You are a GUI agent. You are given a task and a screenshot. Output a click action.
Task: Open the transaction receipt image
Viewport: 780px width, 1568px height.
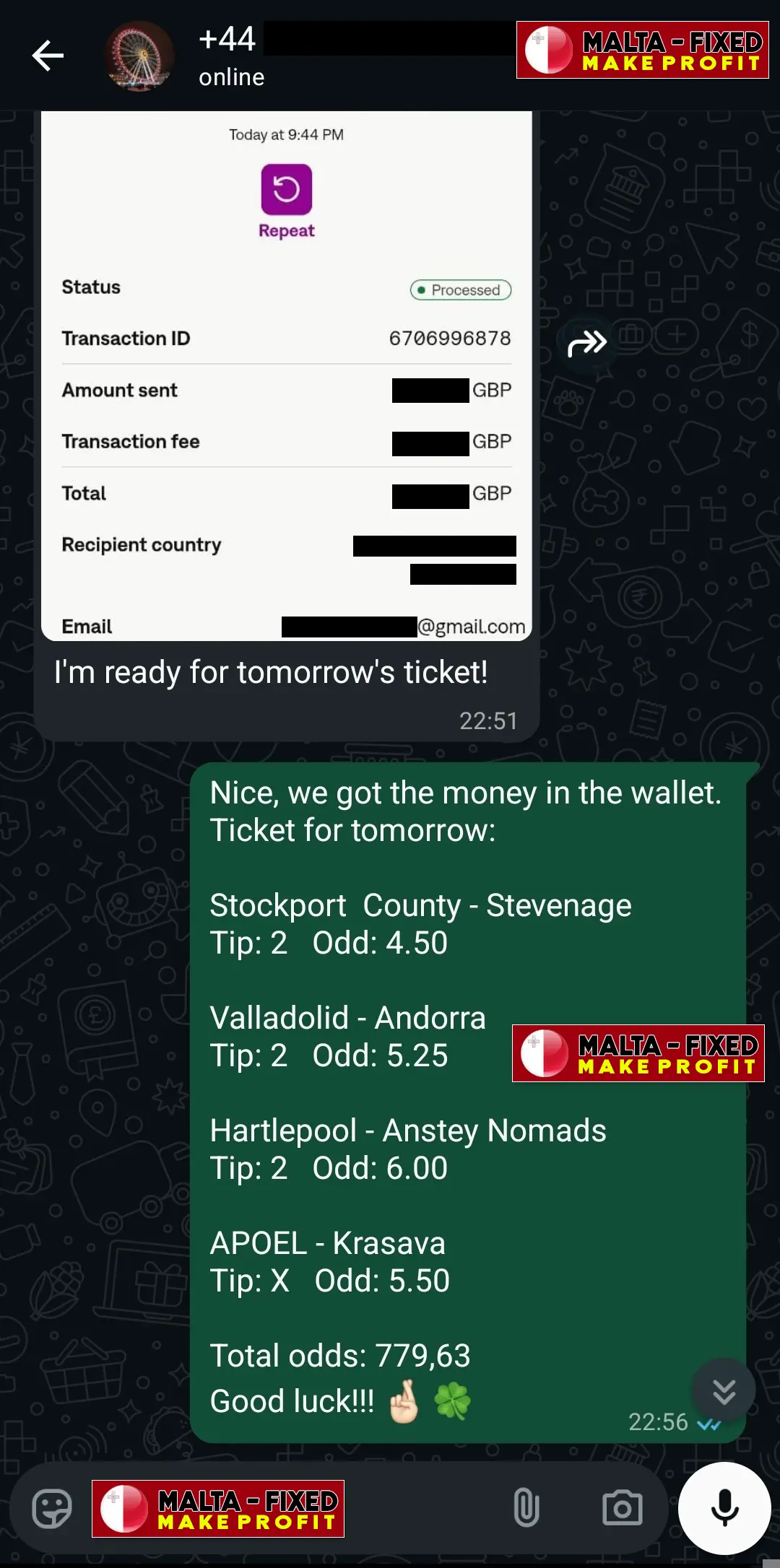[x=286, y=375]
